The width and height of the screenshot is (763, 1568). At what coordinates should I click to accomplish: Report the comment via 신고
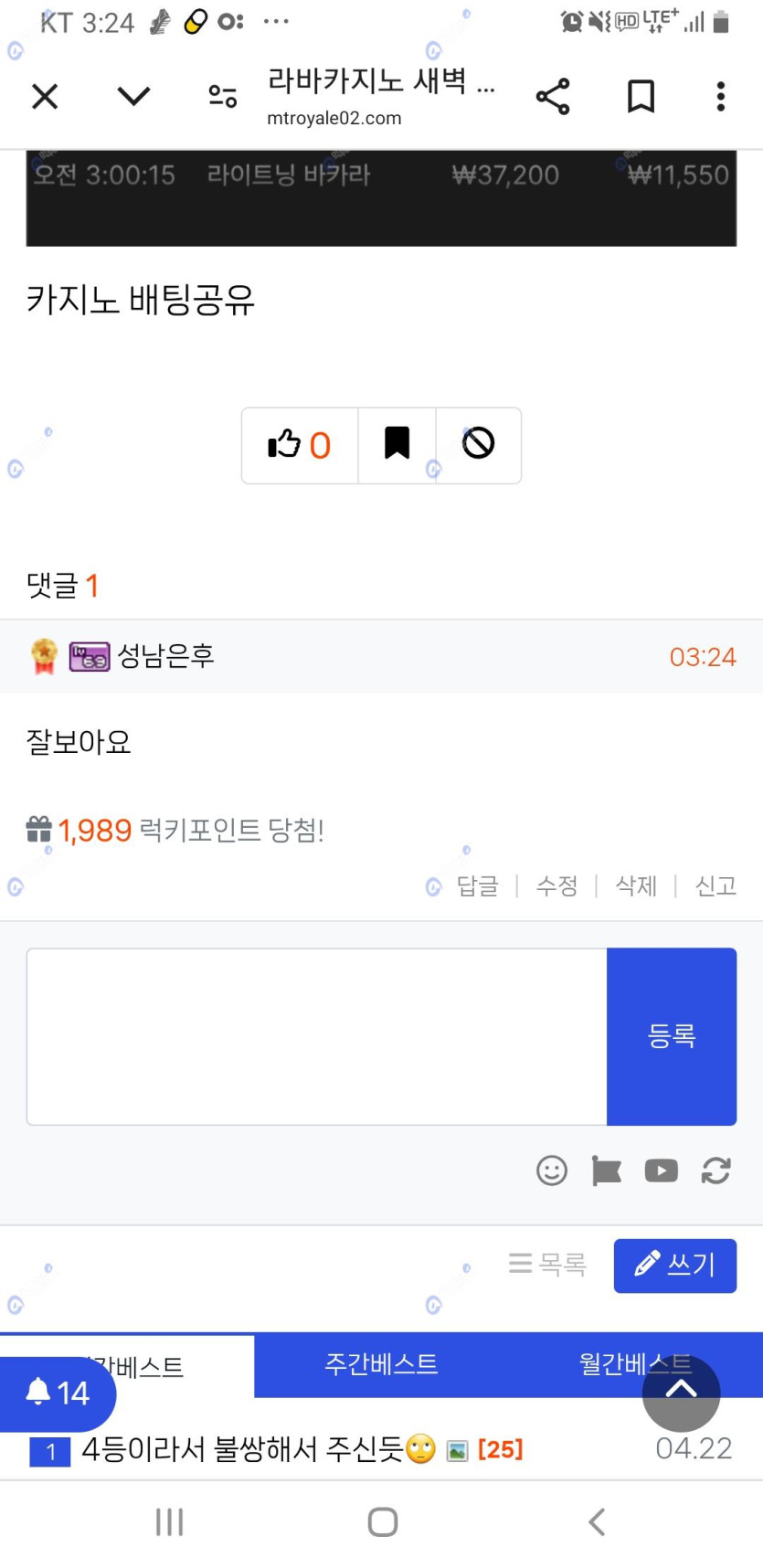(715, 885)
